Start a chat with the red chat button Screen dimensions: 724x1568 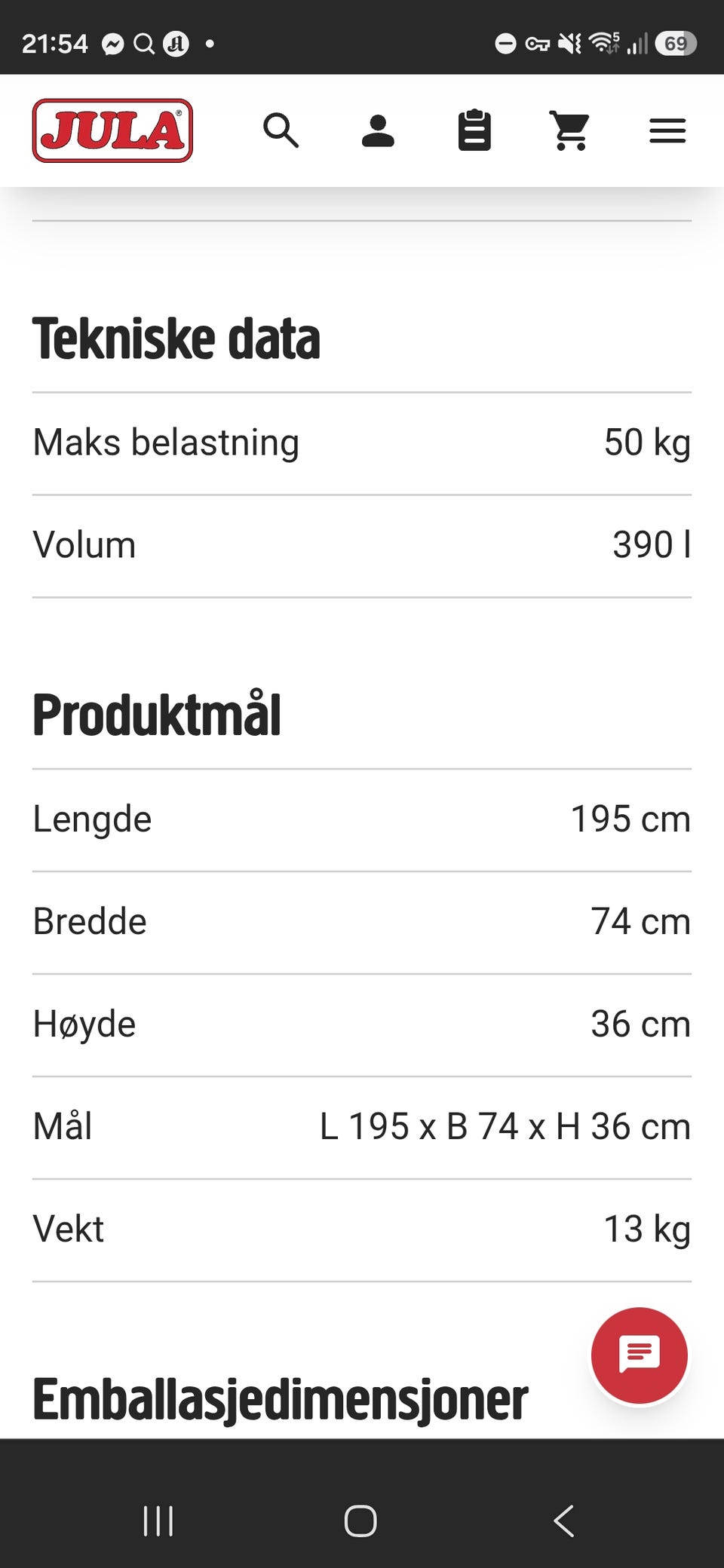click(640, 1355)
